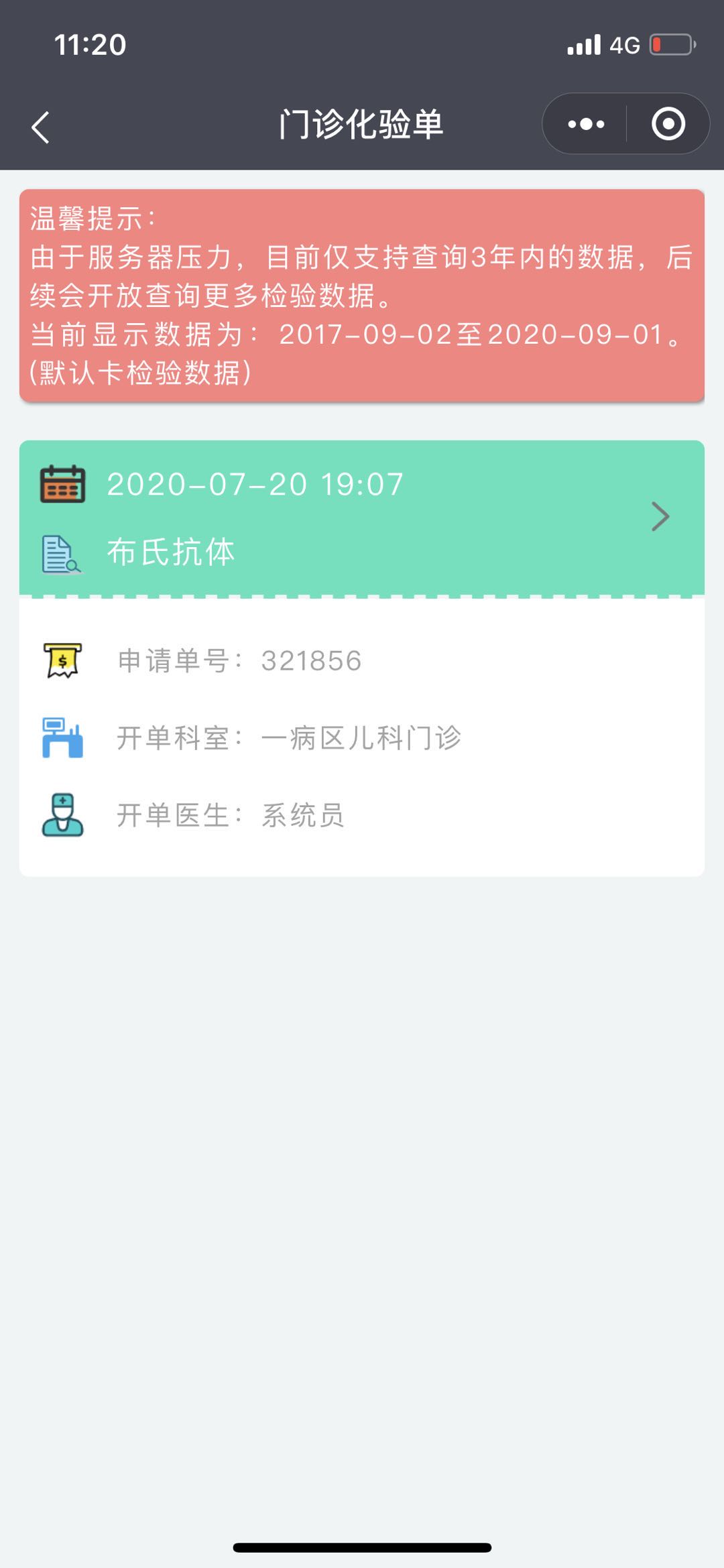This screenshot has width=724, height=1568.
Task: Open the 布氏抗体 lab report from 2020-07-20
Action: [x=362, y=517]
